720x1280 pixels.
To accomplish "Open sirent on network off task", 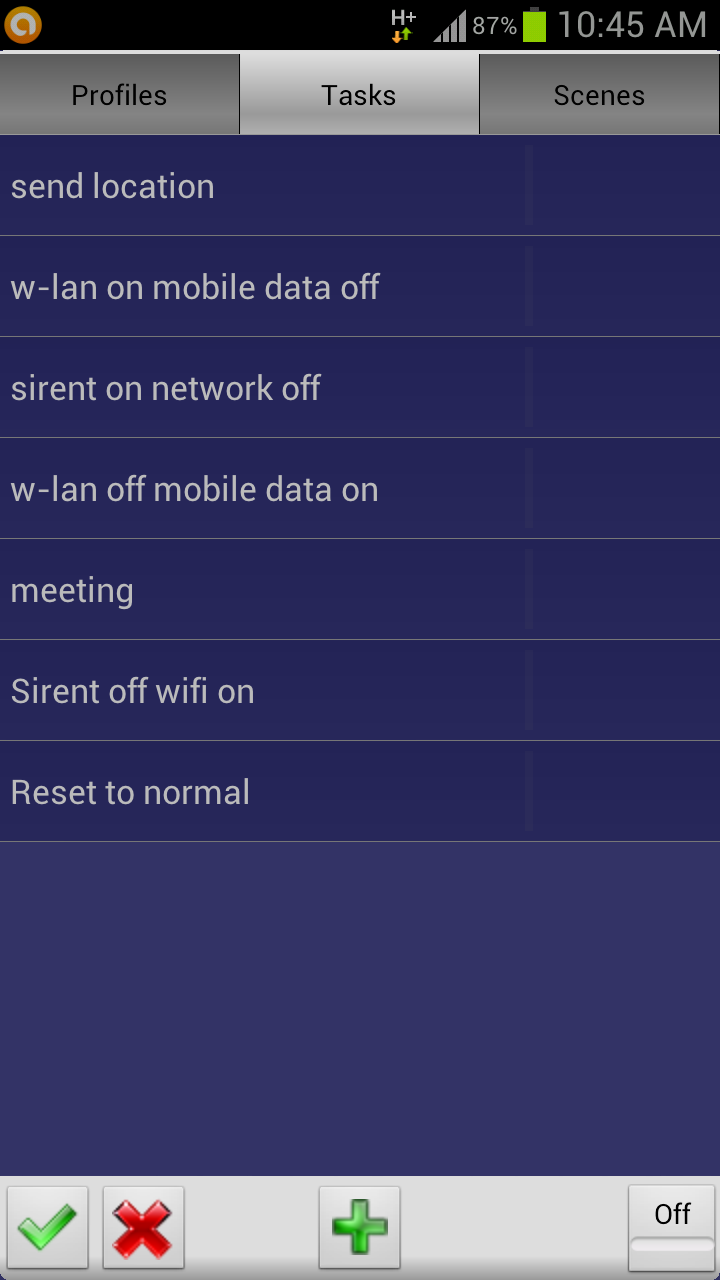I will (x=360, y=388).
